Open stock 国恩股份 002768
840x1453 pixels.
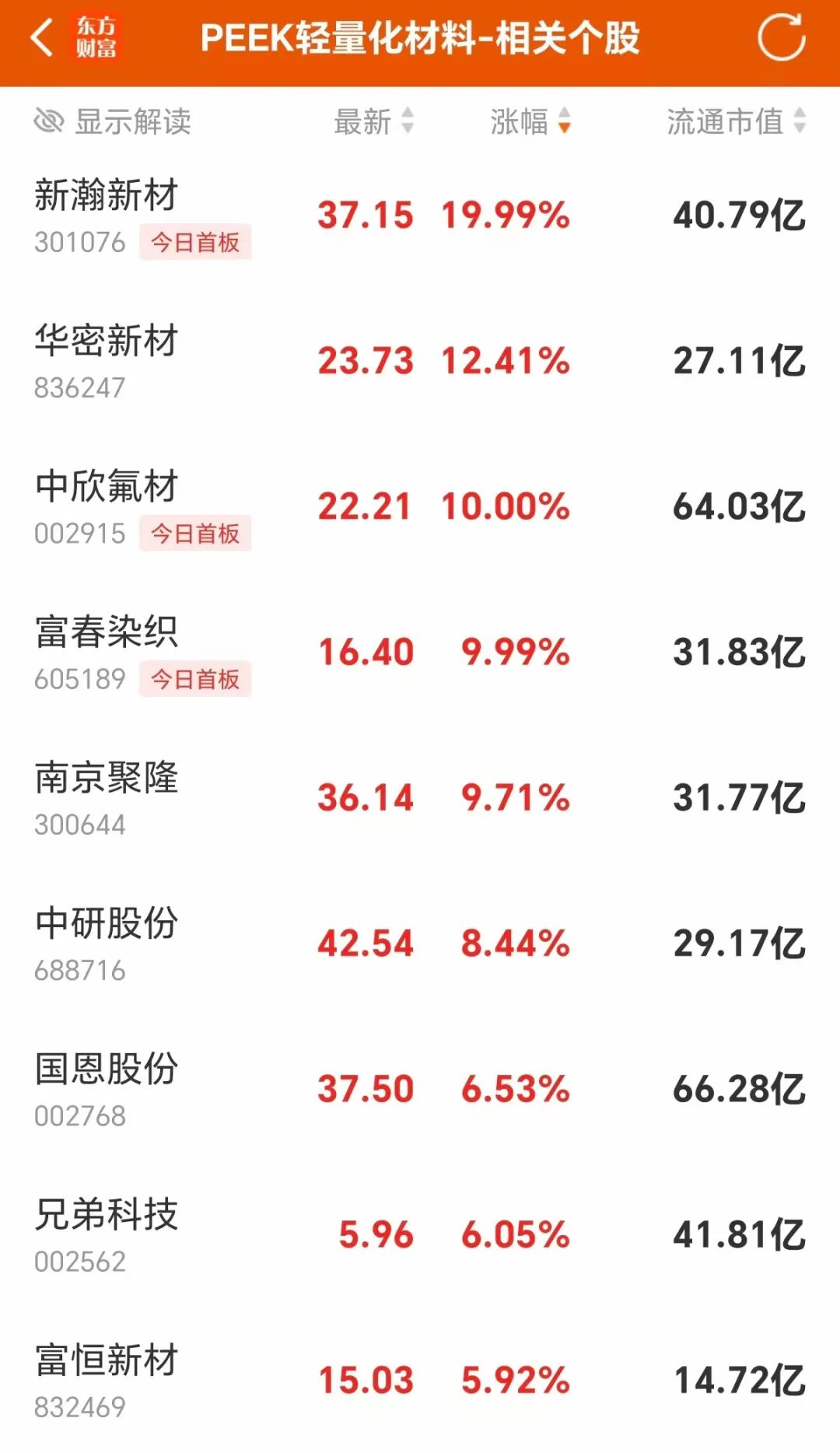click(x=420, y=1090)
